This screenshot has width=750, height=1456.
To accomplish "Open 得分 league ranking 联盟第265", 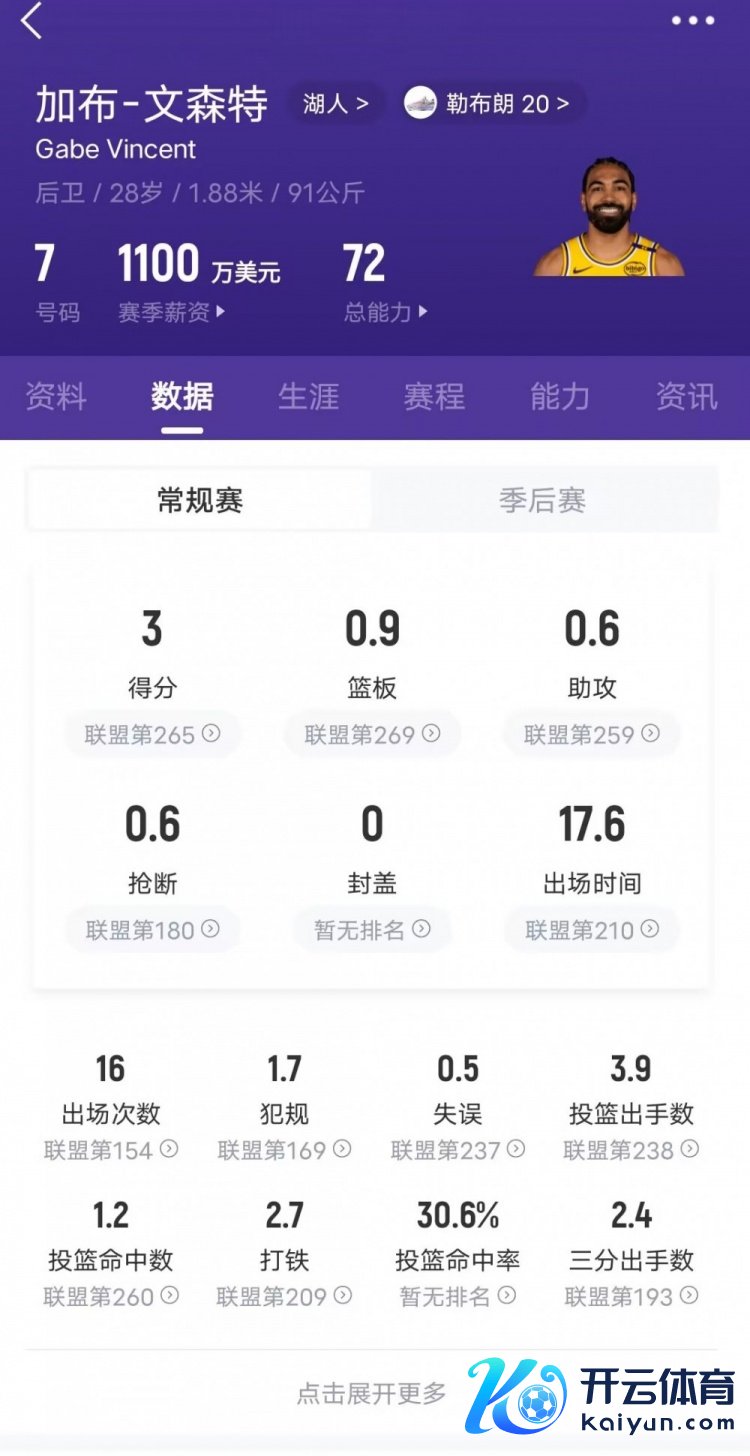I will point(152,735).
